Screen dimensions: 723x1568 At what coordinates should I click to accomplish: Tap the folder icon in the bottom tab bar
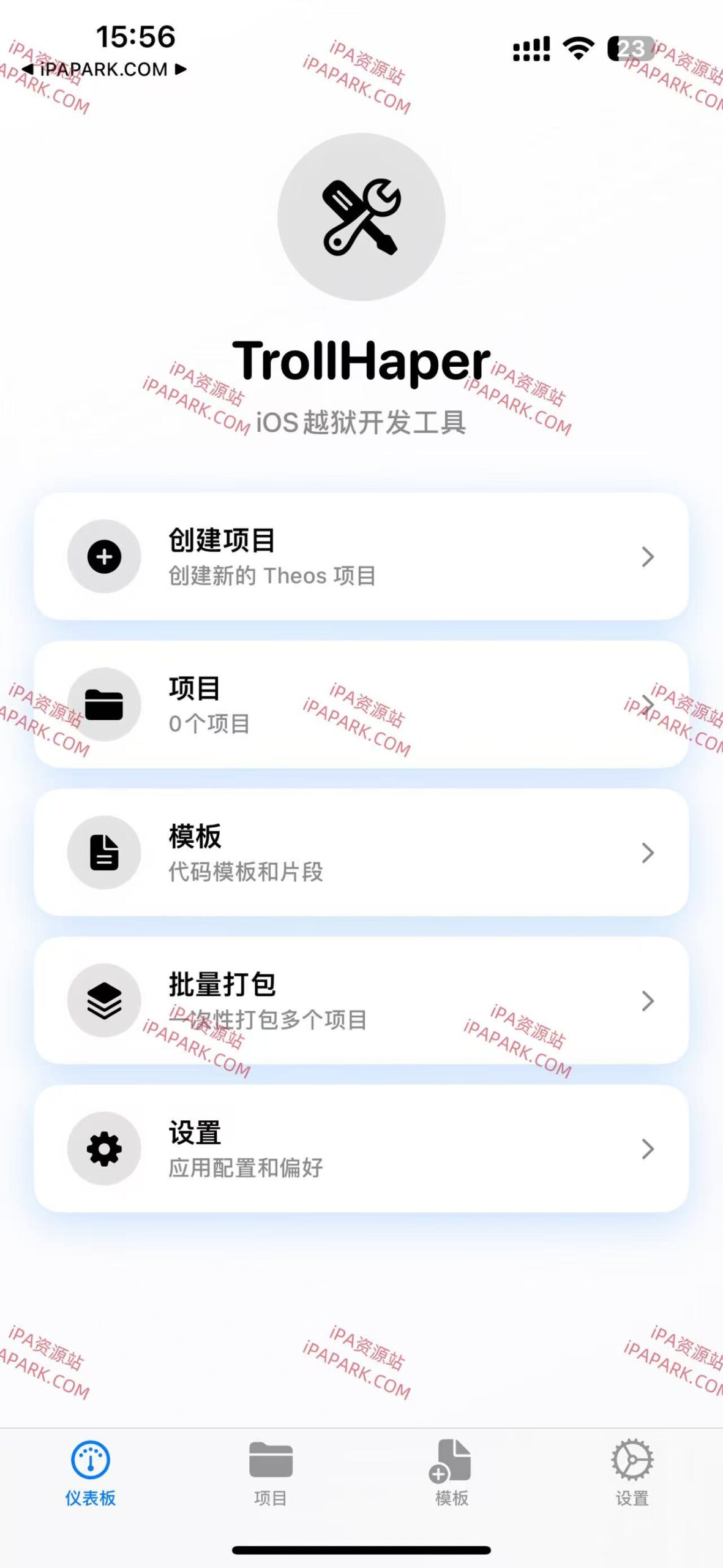pyautogui.click(x=271, y=1460)
